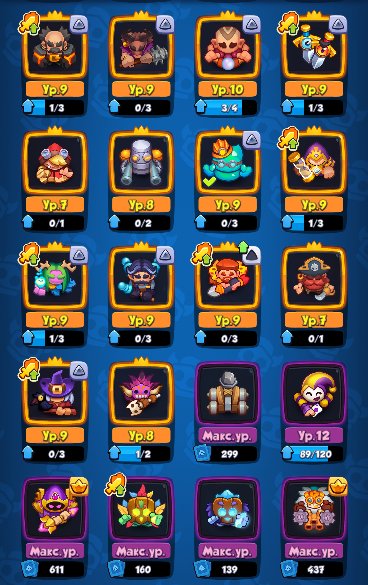Image resolution: width=368 pixels, height=585 pixels.
Task: Select the blue glowing mask card with 139
Action: point(228,527)
